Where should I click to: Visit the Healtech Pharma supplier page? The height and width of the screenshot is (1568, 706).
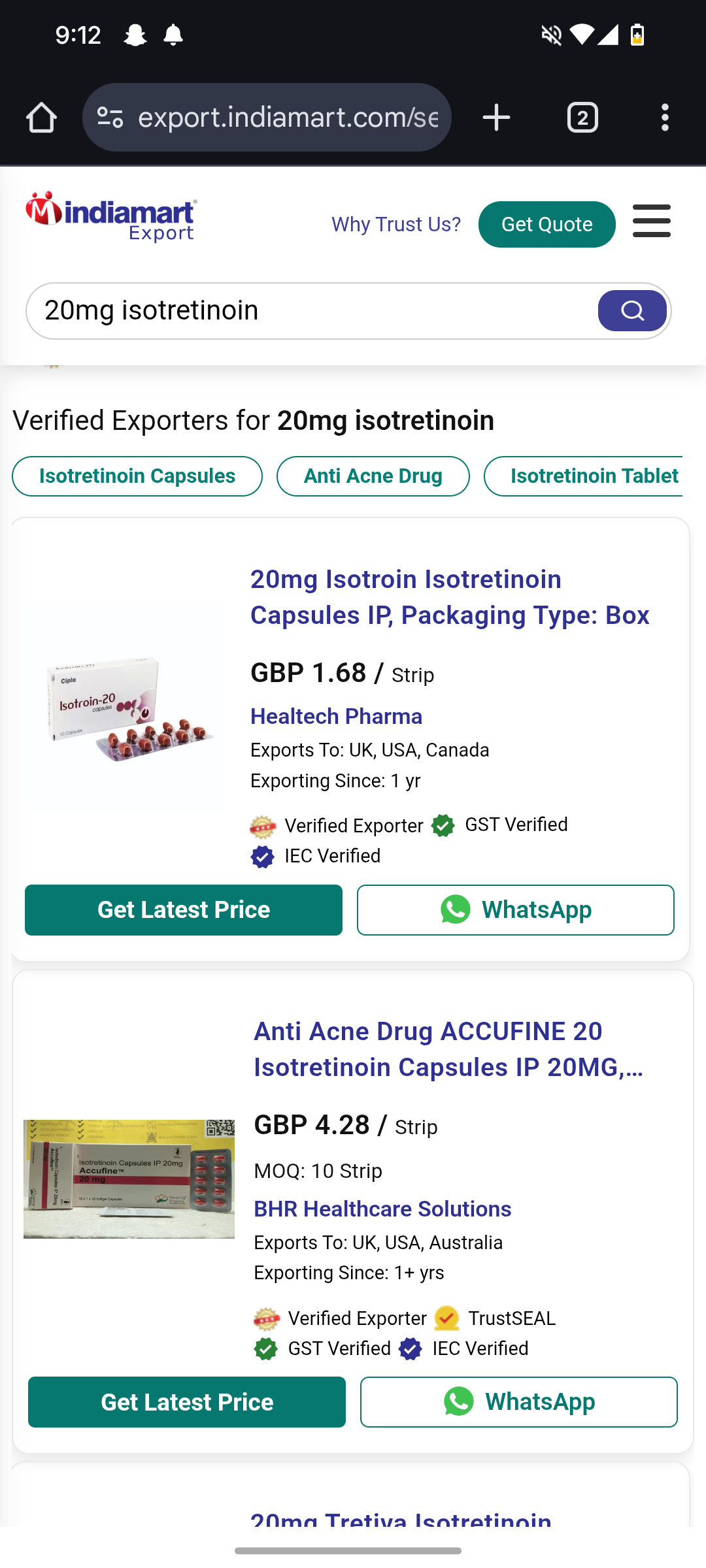[x=336, y=717]
